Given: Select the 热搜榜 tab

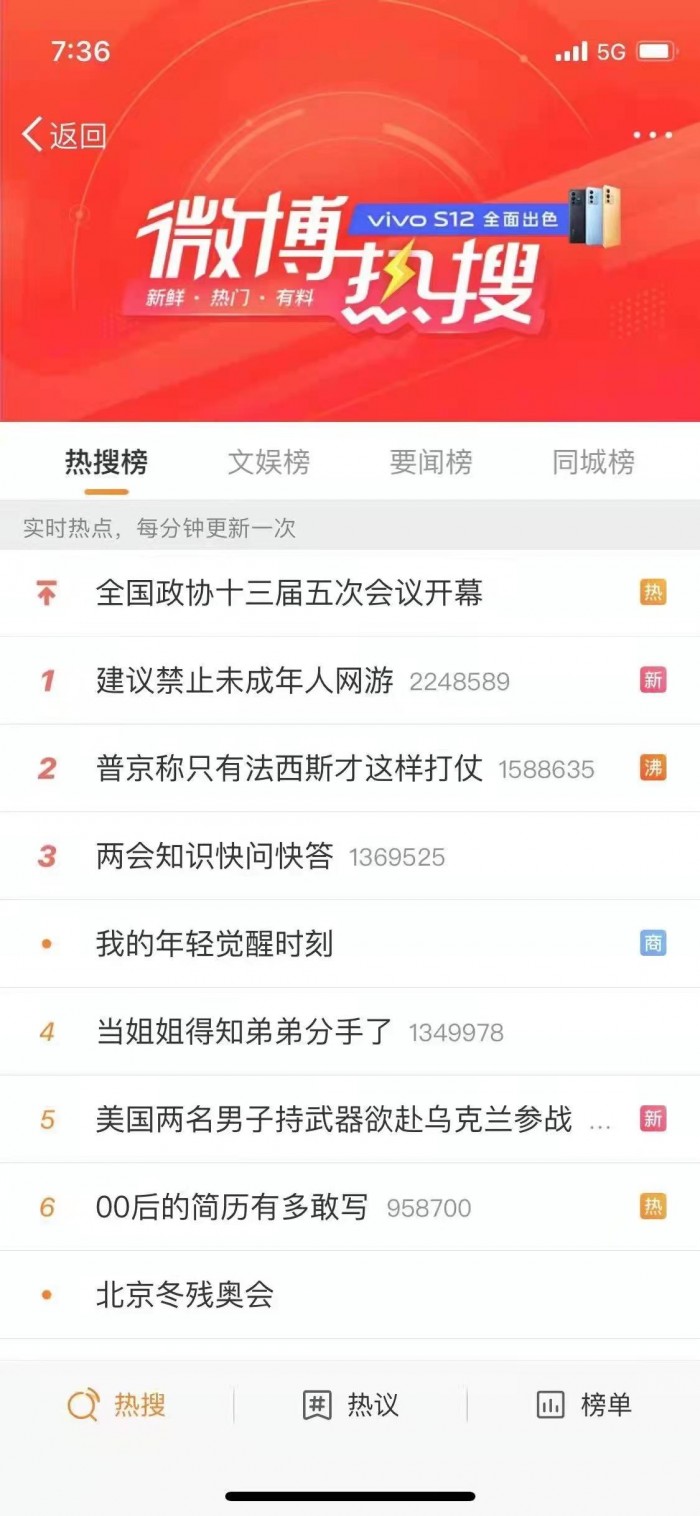Looking at the screenshot, I should [106, 462].
